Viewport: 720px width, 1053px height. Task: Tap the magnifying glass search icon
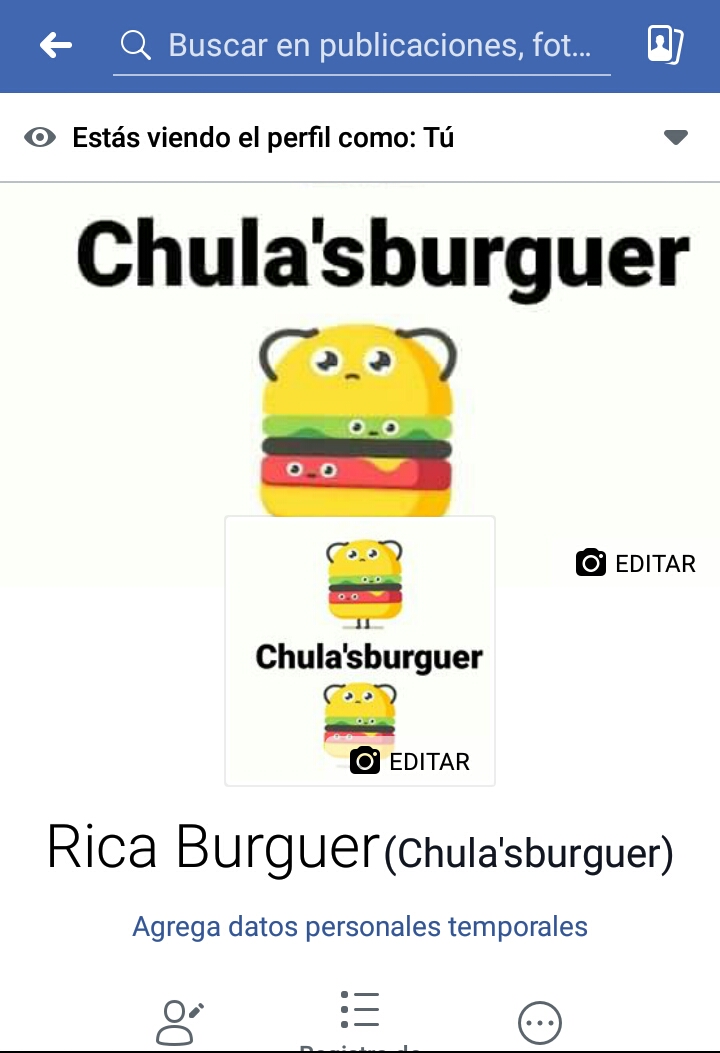click(135, 44)
